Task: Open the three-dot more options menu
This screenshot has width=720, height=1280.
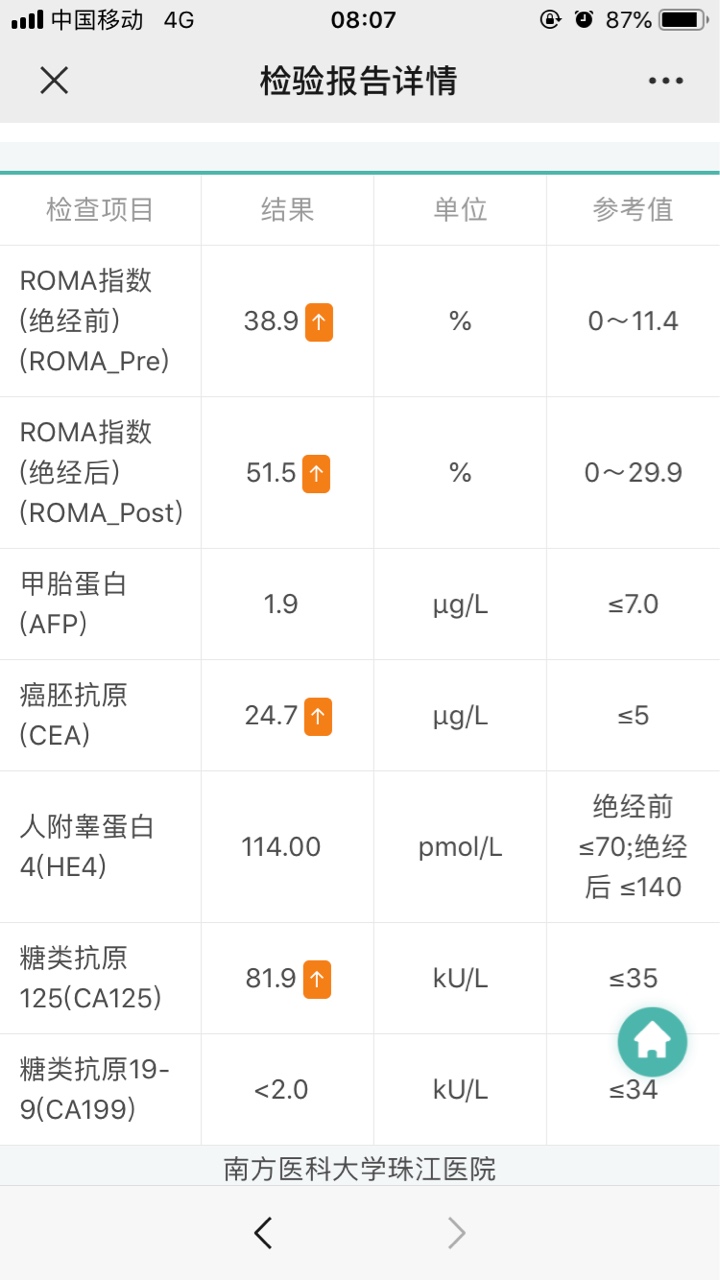Action: coord(666,81)
